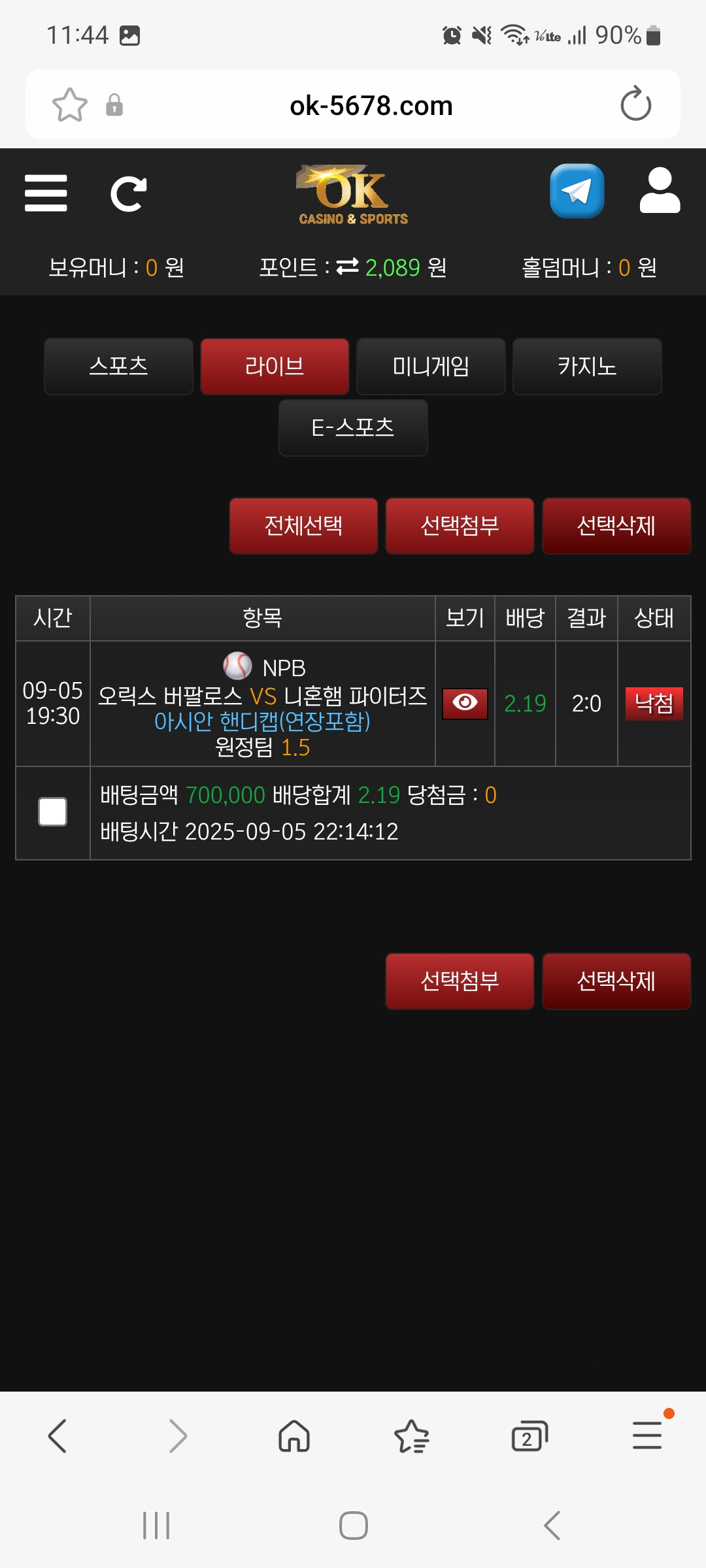Tap the 선택삭제 button above the table
The image size is (706, 1568).
(616, 526)
